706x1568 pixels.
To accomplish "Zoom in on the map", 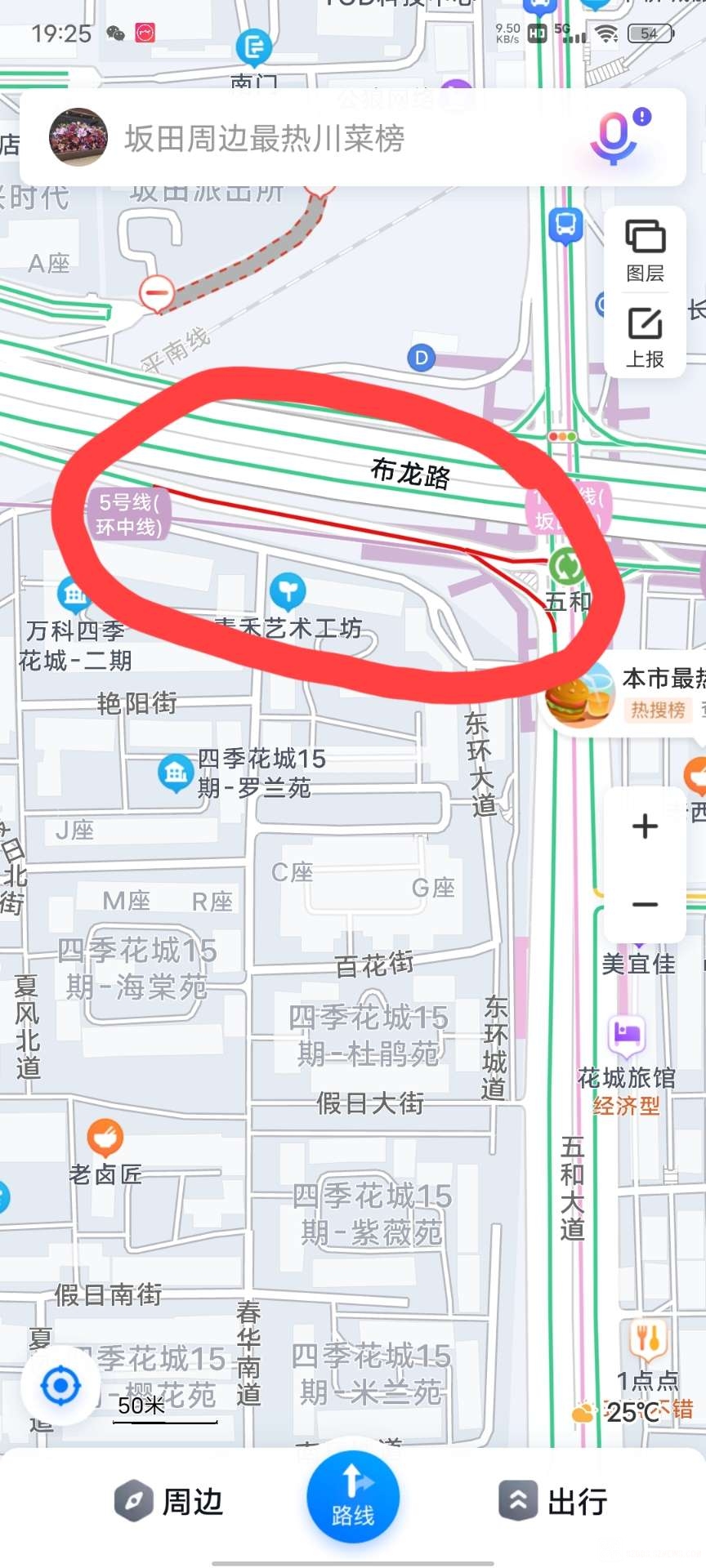I will pyautogui.click(x=645, y=826).
